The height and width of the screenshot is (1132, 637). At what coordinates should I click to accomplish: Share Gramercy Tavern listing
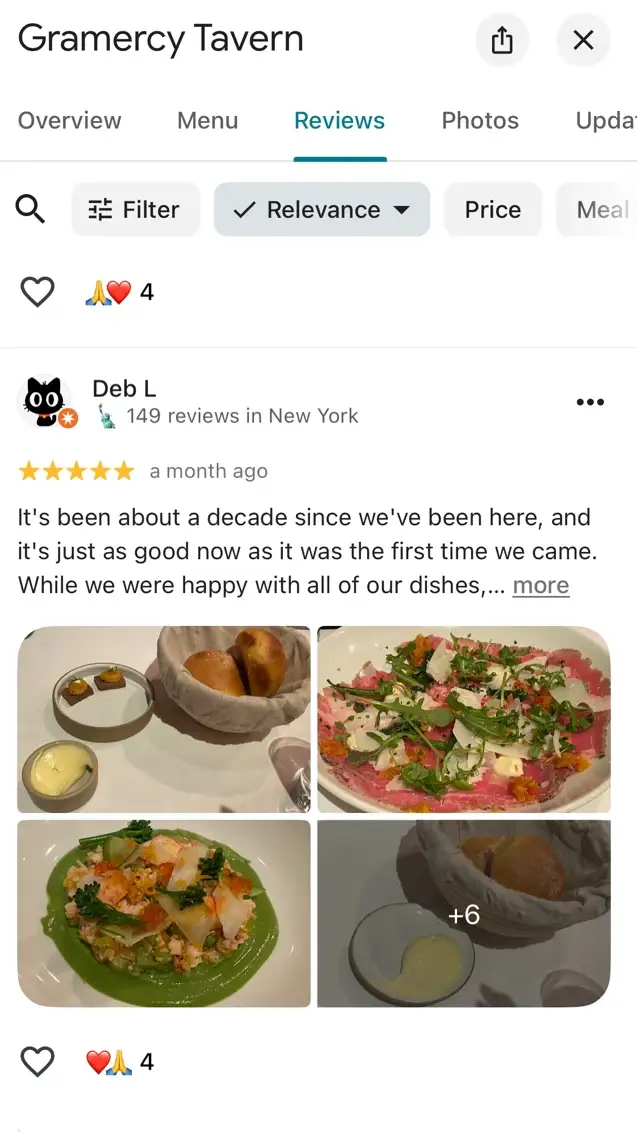[502, 40]
